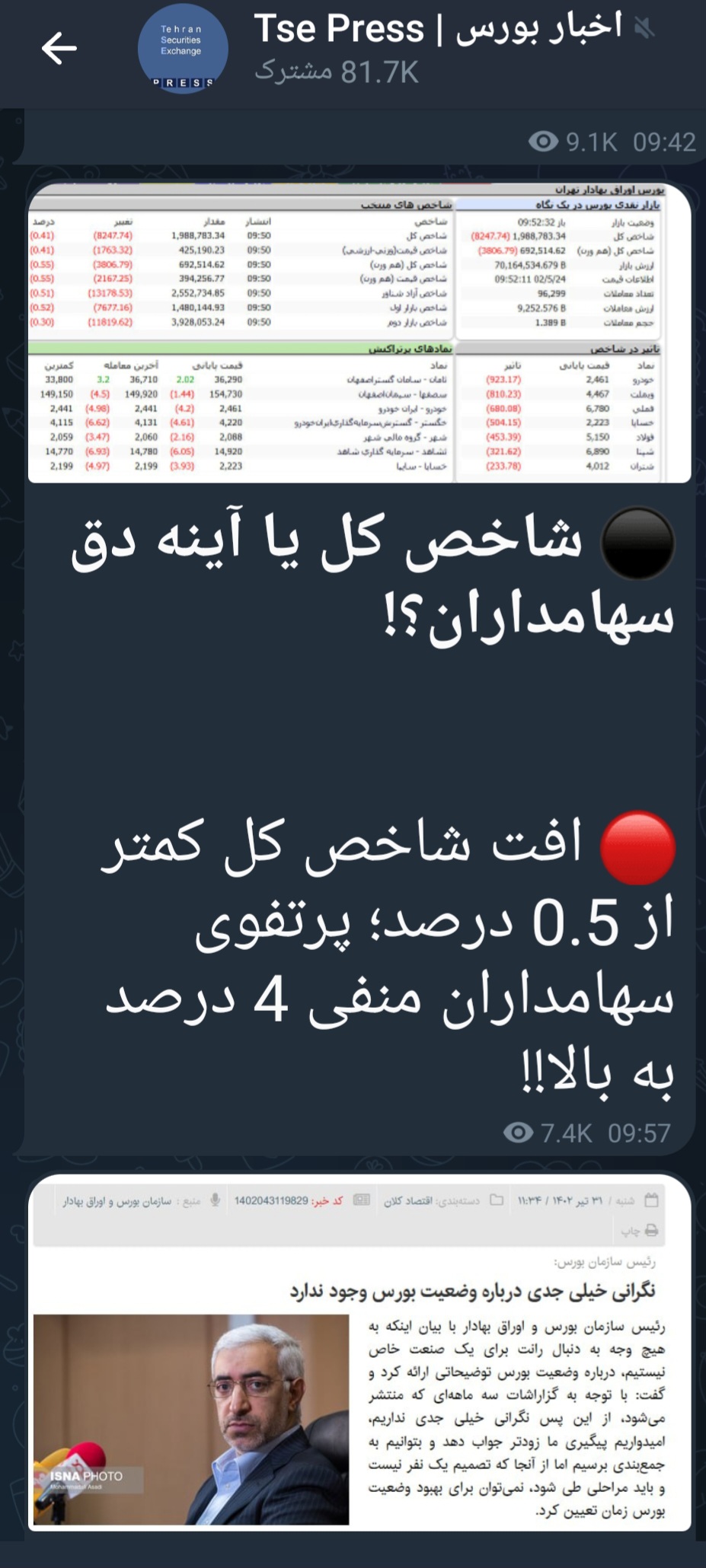Screen dimensions: 706x1568
Task: Open the stock market table image
Action: pyautogui.click(x=359, y=333)
